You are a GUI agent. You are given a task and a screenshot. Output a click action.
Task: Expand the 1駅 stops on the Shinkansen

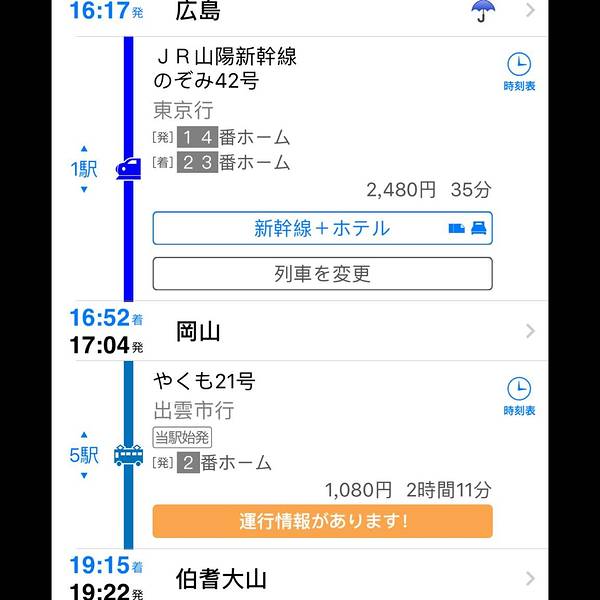tap(84, 169)
